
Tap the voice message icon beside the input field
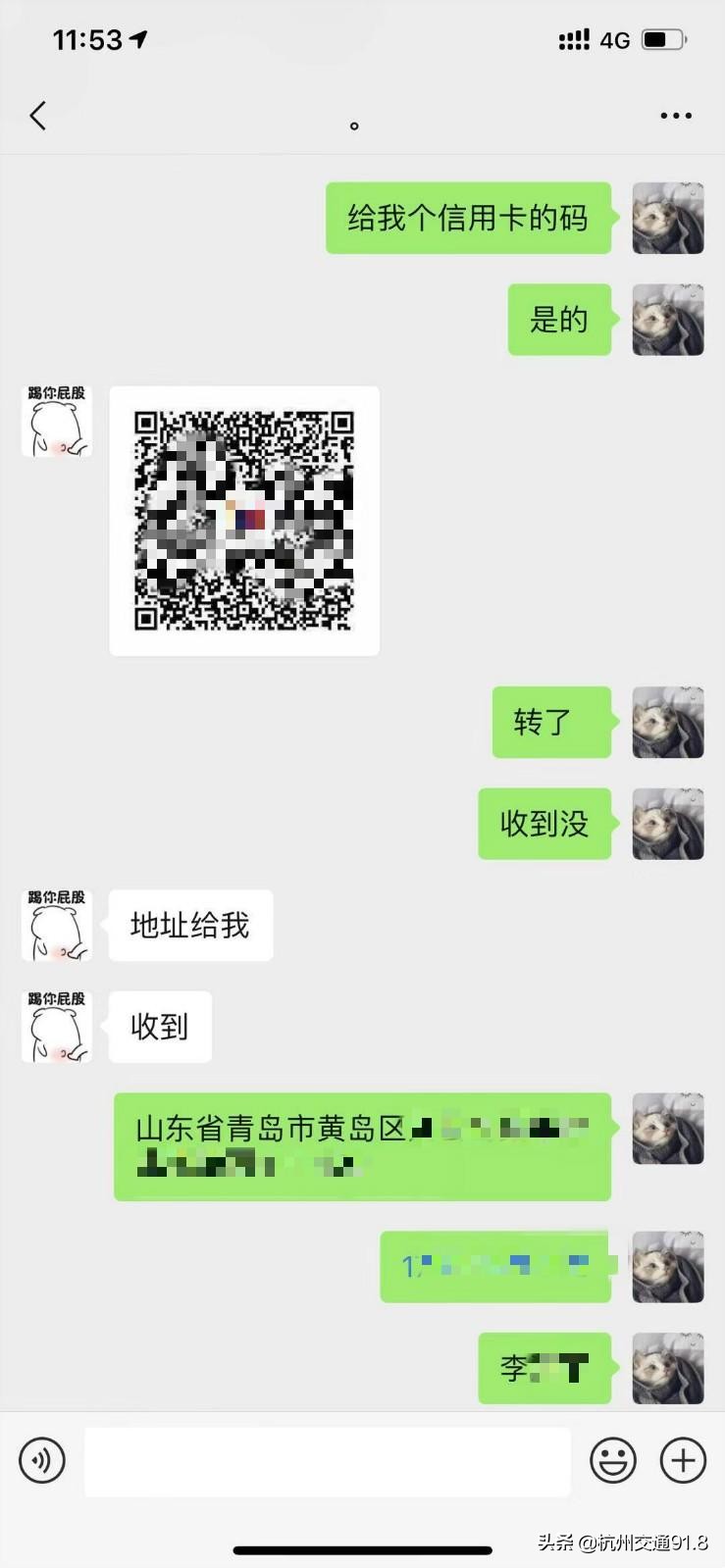tap(41, 1460)
